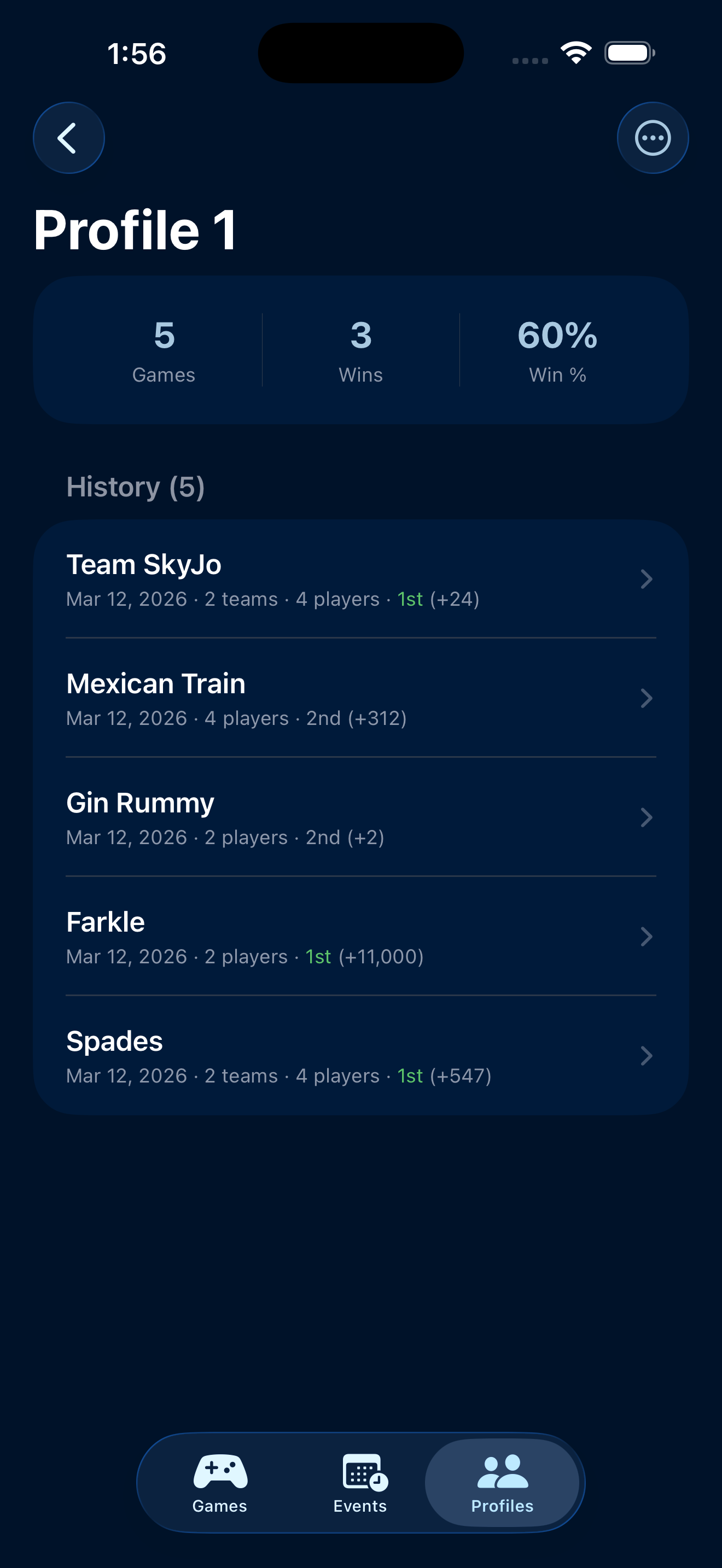The image size is (722, 1568).
Task: Open the Spades history chevron
Action: point(647,1056)
